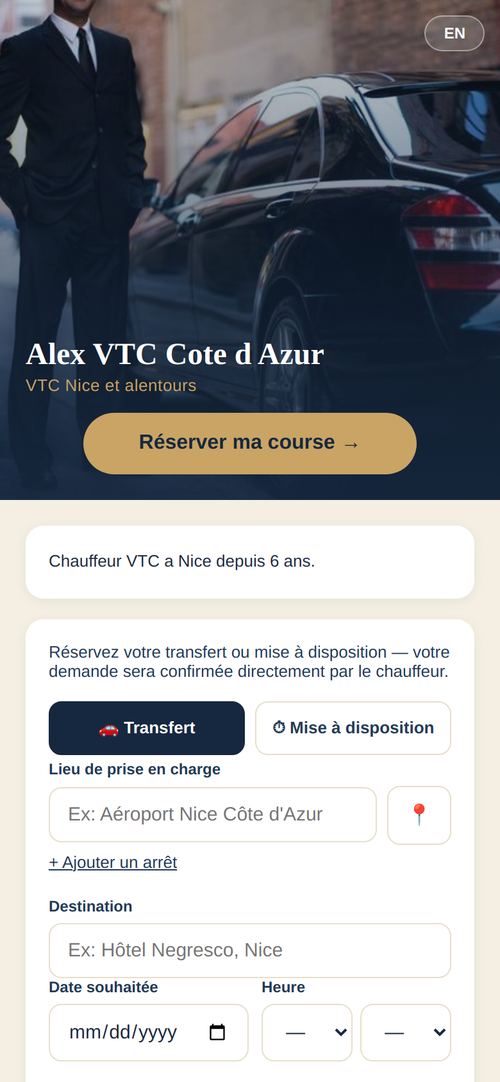Open the minutes dropdown beside hour
This screenshot has width=500, height=1082.
click(406, 1032)
